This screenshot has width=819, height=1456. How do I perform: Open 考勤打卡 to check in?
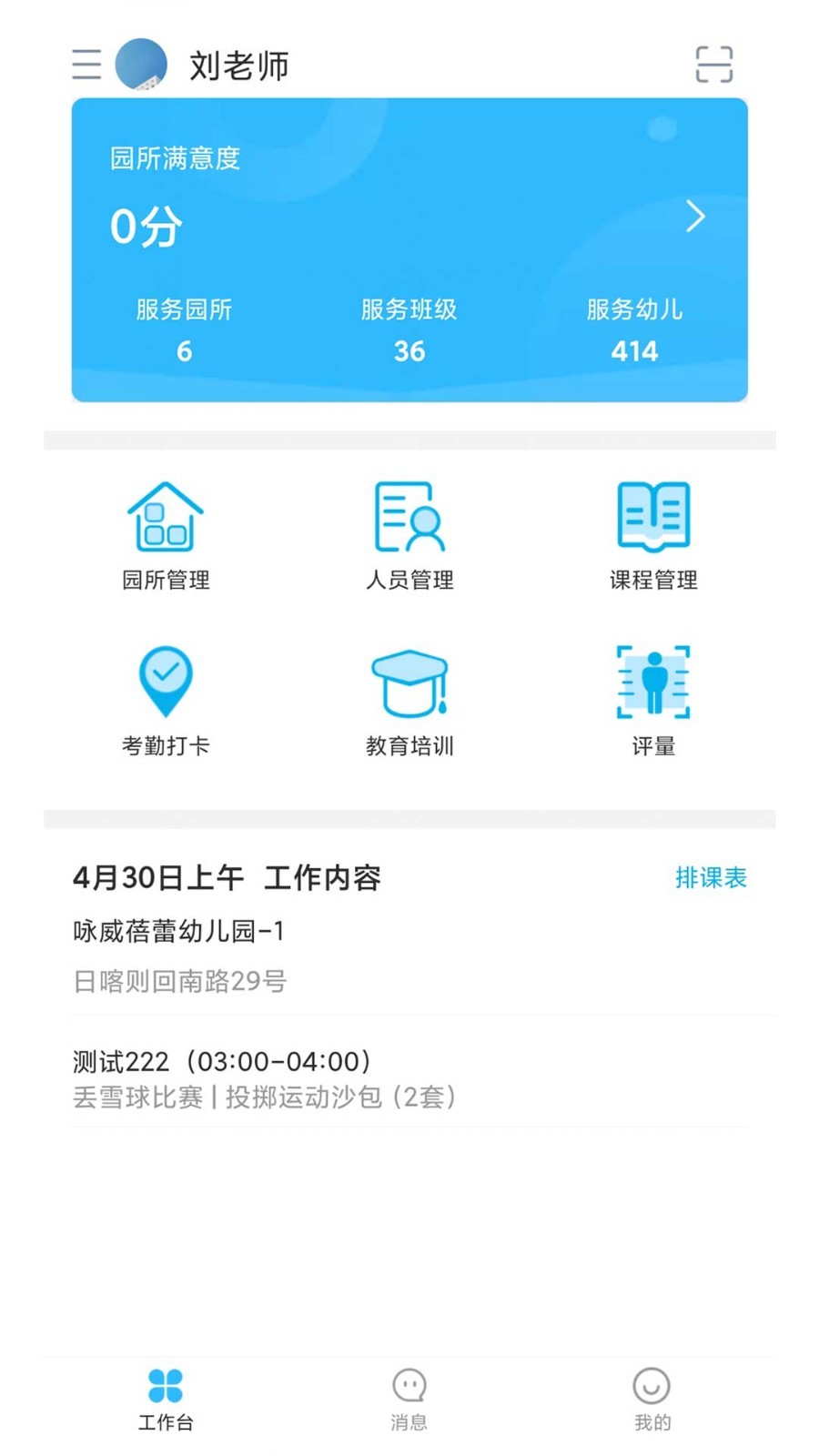pyautogui.click(x=166, y=701)
